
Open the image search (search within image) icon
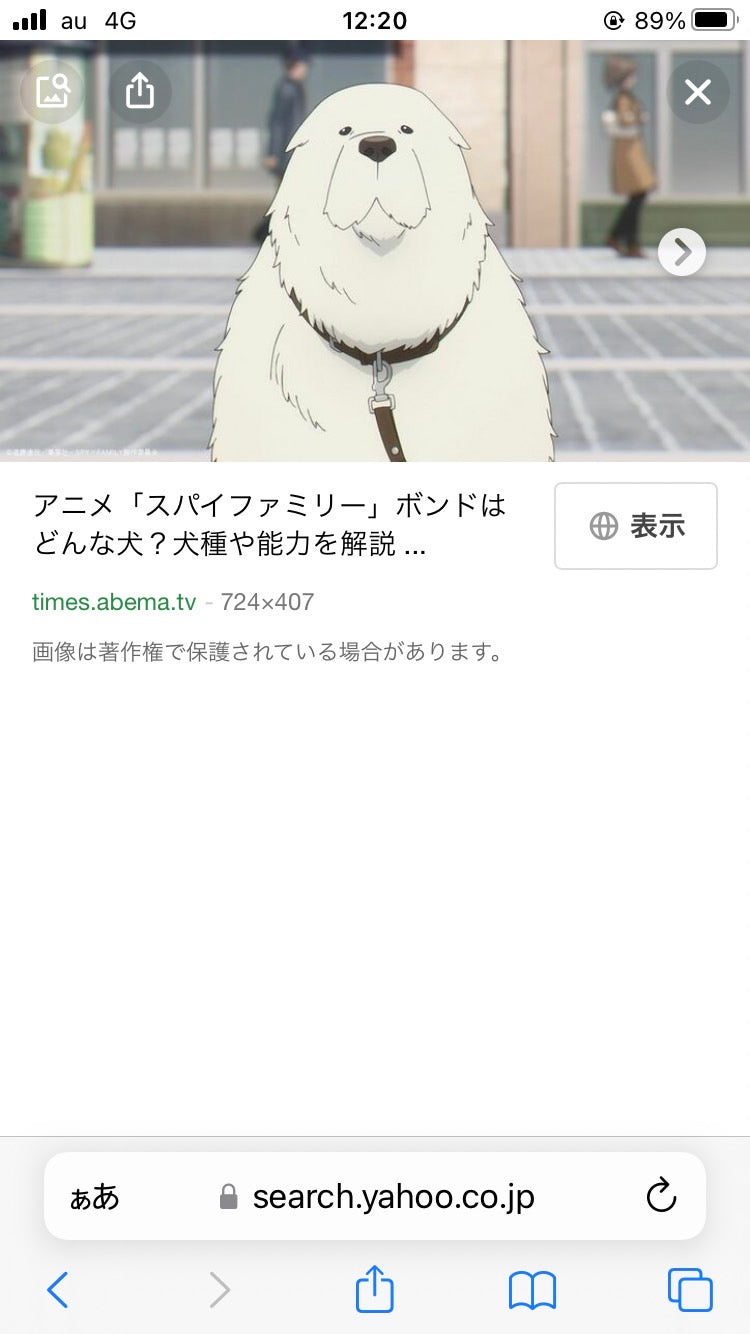[51, 92]
